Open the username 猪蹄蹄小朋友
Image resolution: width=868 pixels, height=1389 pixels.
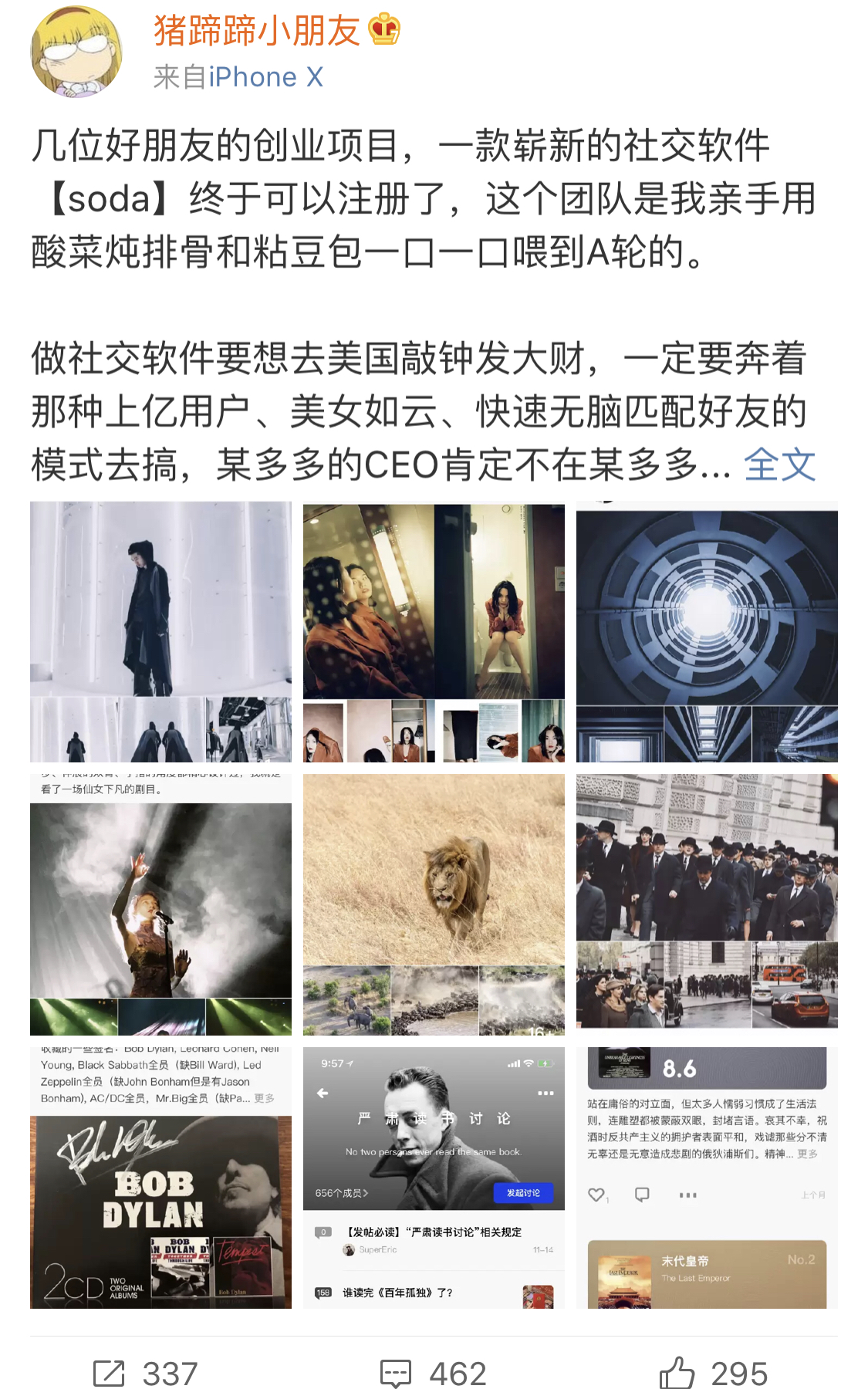257,31
